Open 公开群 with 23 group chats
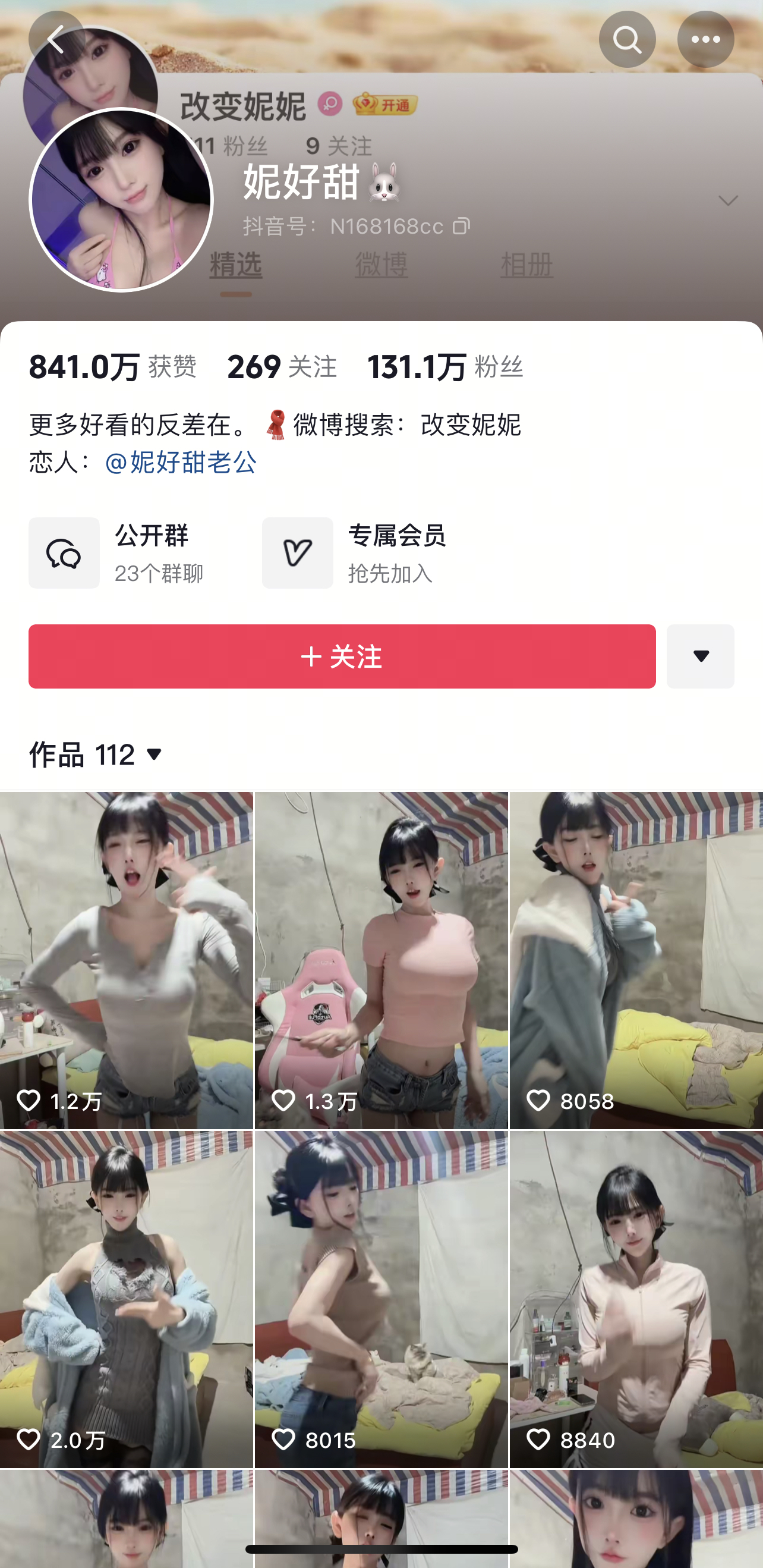Screen dimensions: 763x1568 117,553
